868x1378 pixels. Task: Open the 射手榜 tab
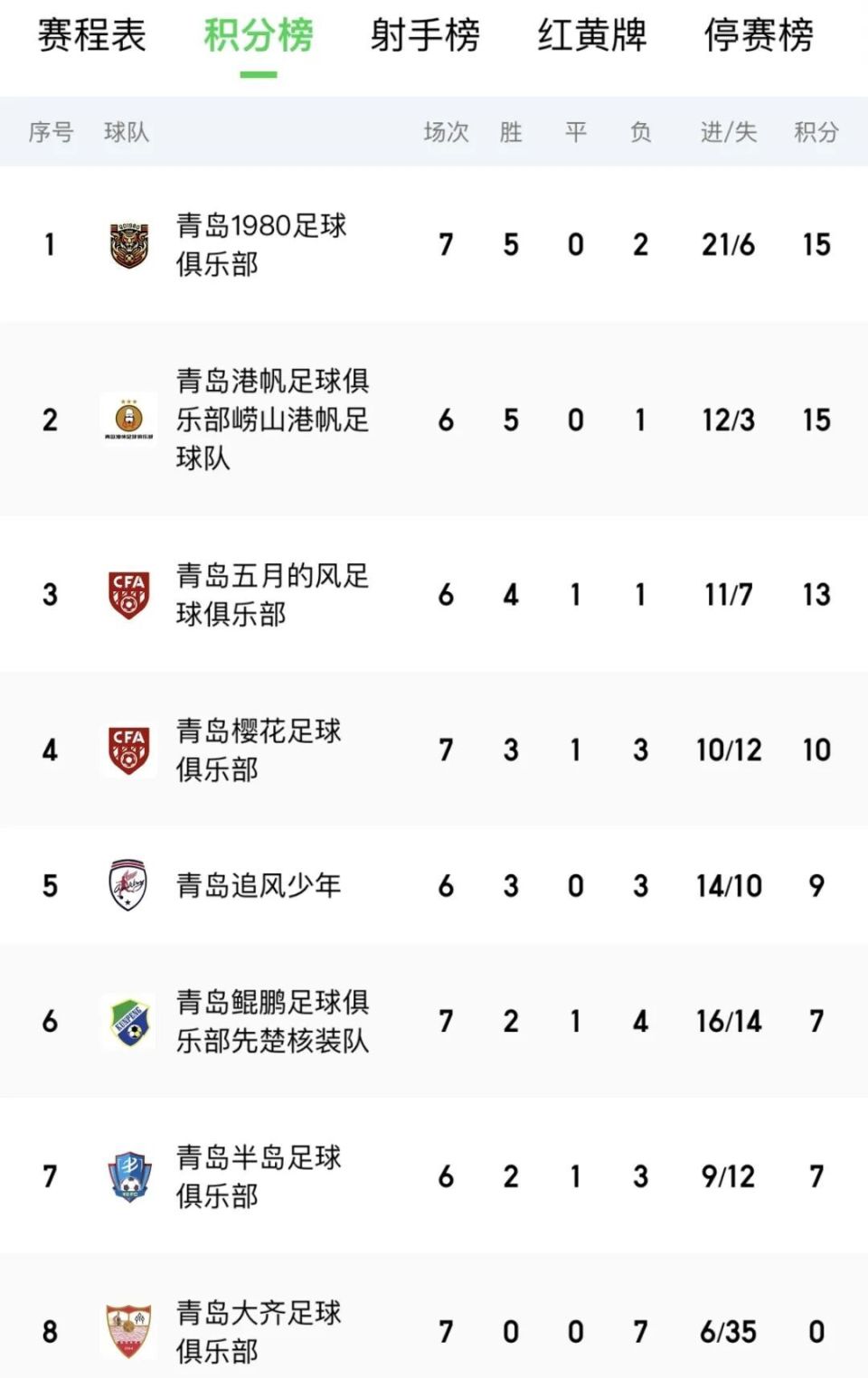tap(425, 35)
